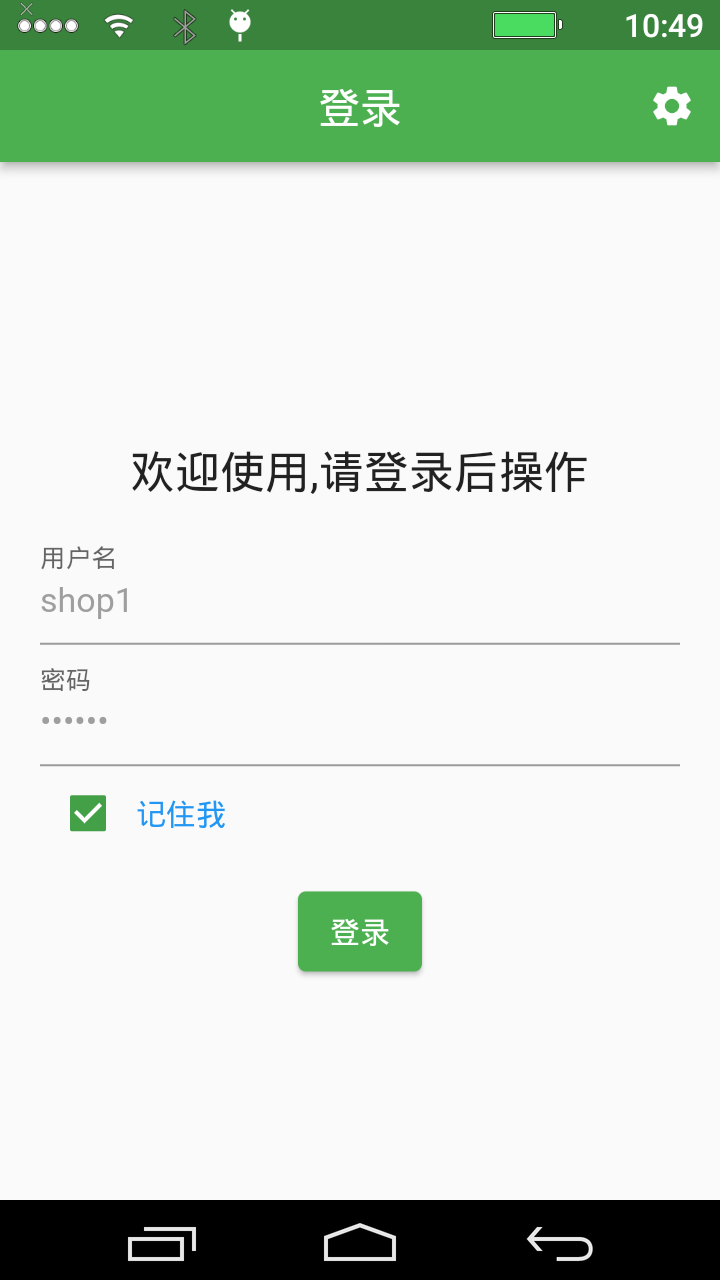Select the 密码 password field
Viewport: 720px width, 1280px height.
(360, 719)
